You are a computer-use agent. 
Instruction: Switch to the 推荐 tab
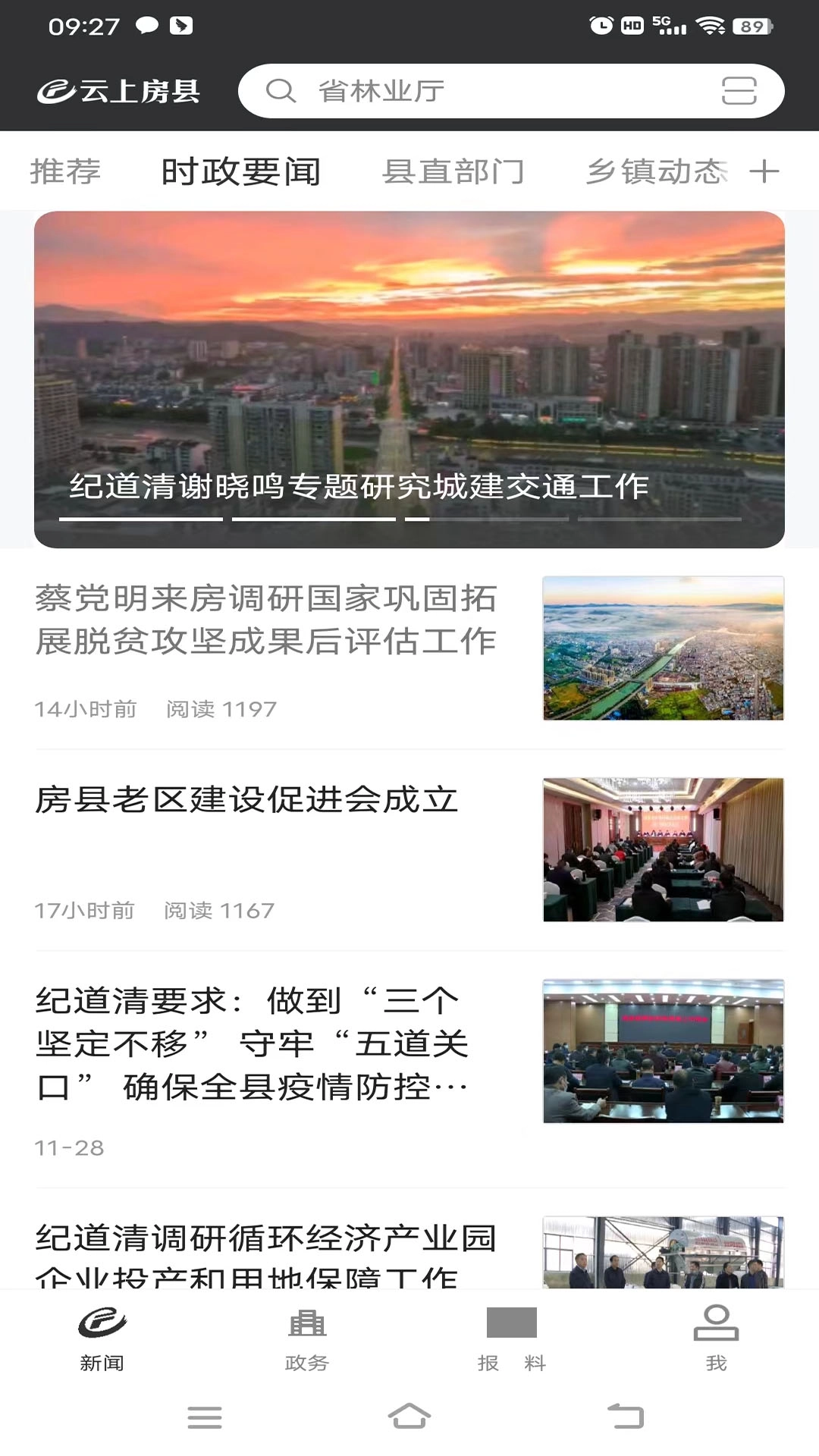64,171
